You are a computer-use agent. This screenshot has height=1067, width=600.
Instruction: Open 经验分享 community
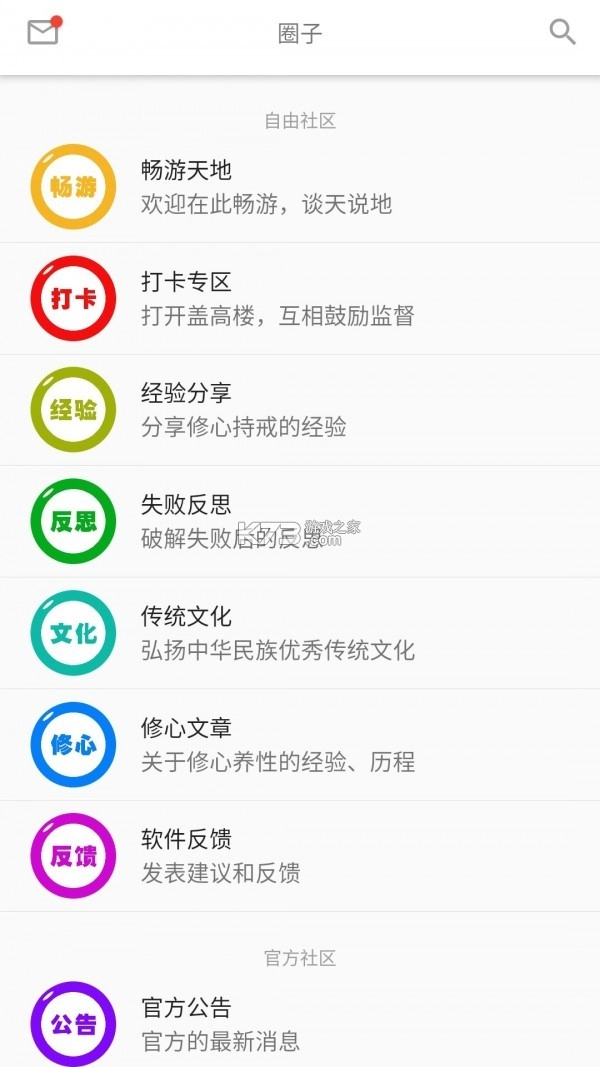[x=300, y=410]
